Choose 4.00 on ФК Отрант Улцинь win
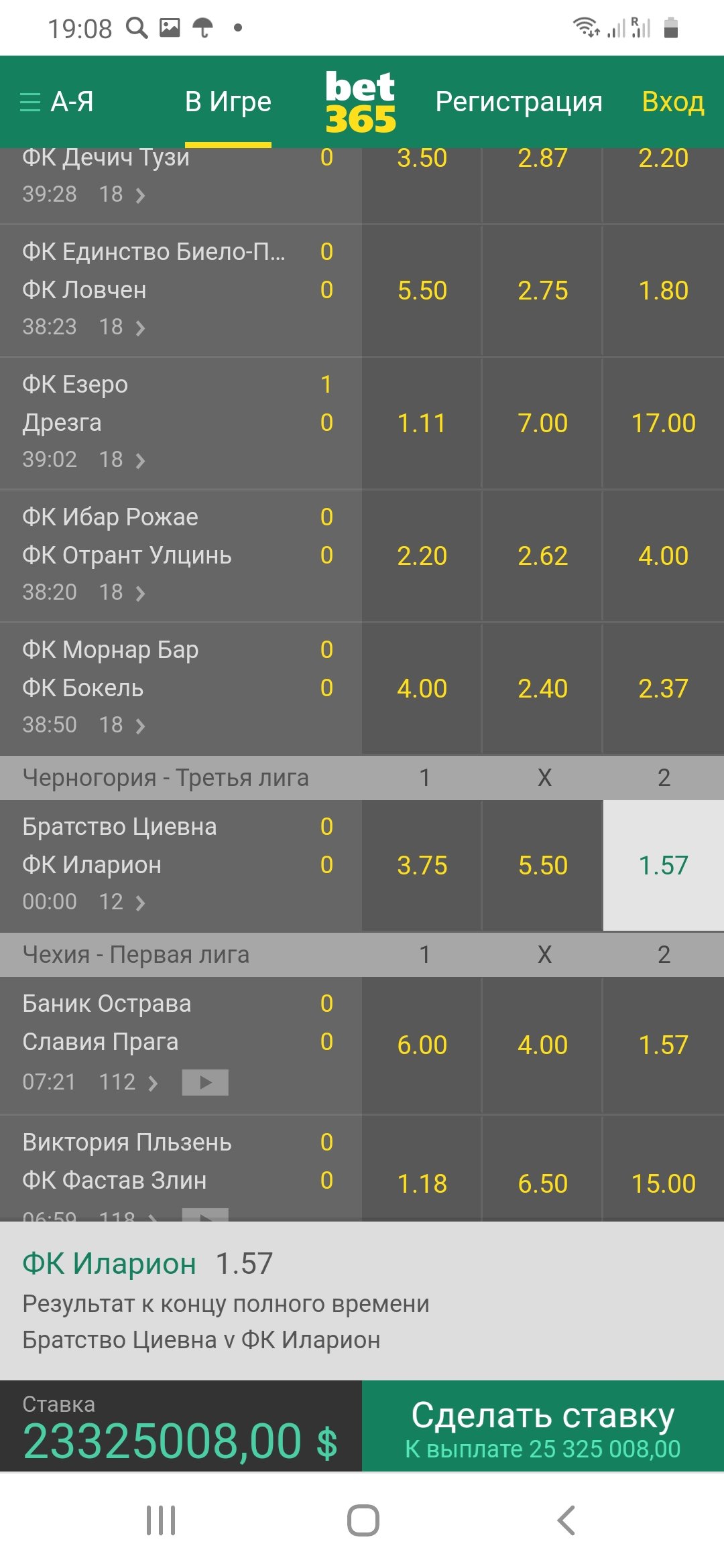The height and width of the screenshot is (1568, 724). pos(663,556)
